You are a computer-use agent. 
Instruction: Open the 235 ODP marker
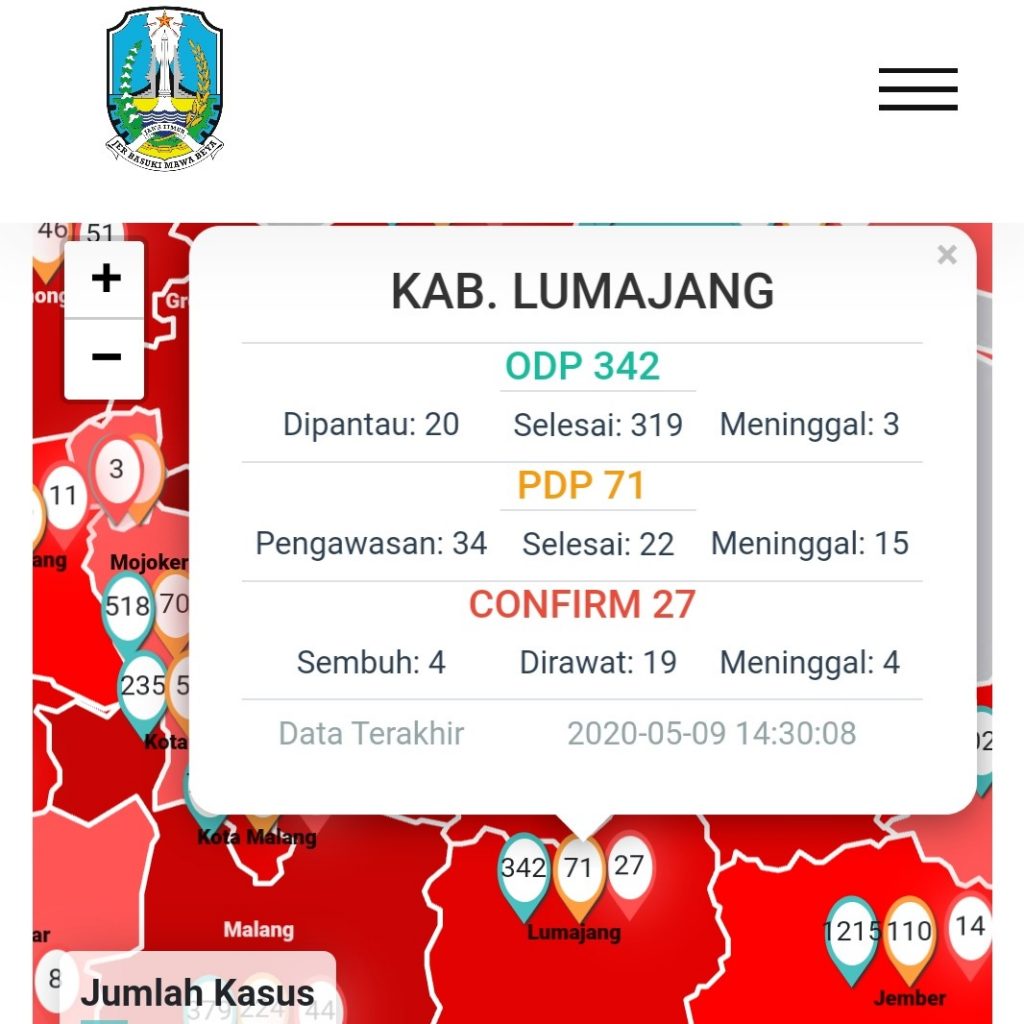(x=142, y=686)
